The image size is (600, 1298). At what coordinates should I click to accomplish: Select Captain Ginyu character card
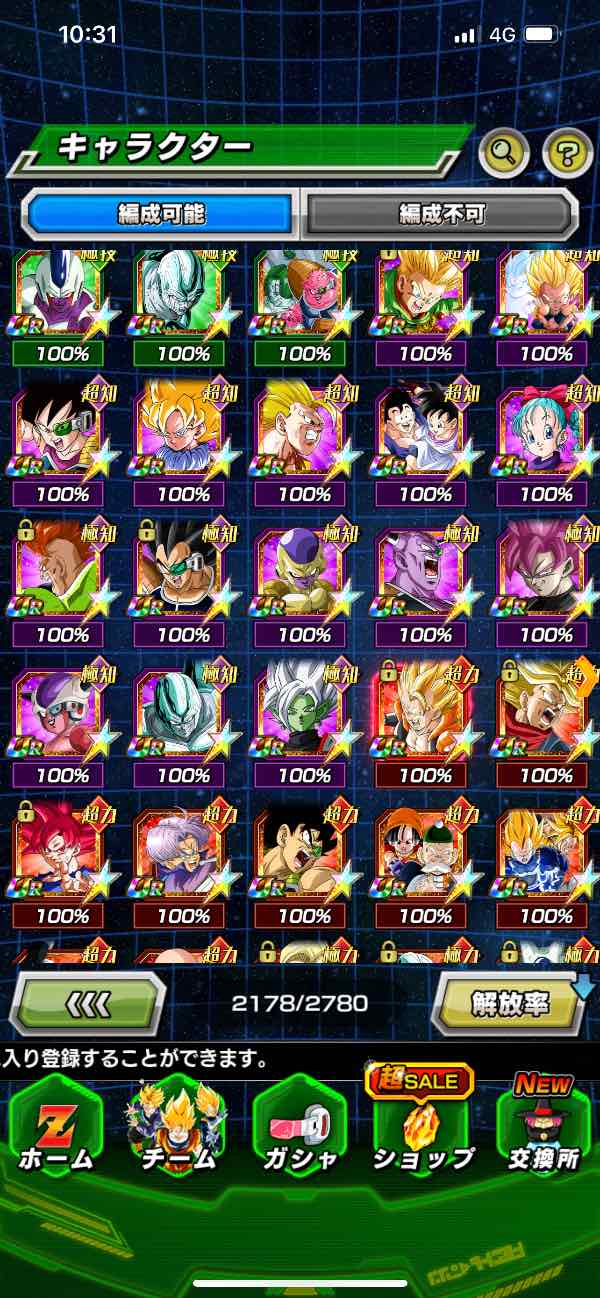[424, 575]
